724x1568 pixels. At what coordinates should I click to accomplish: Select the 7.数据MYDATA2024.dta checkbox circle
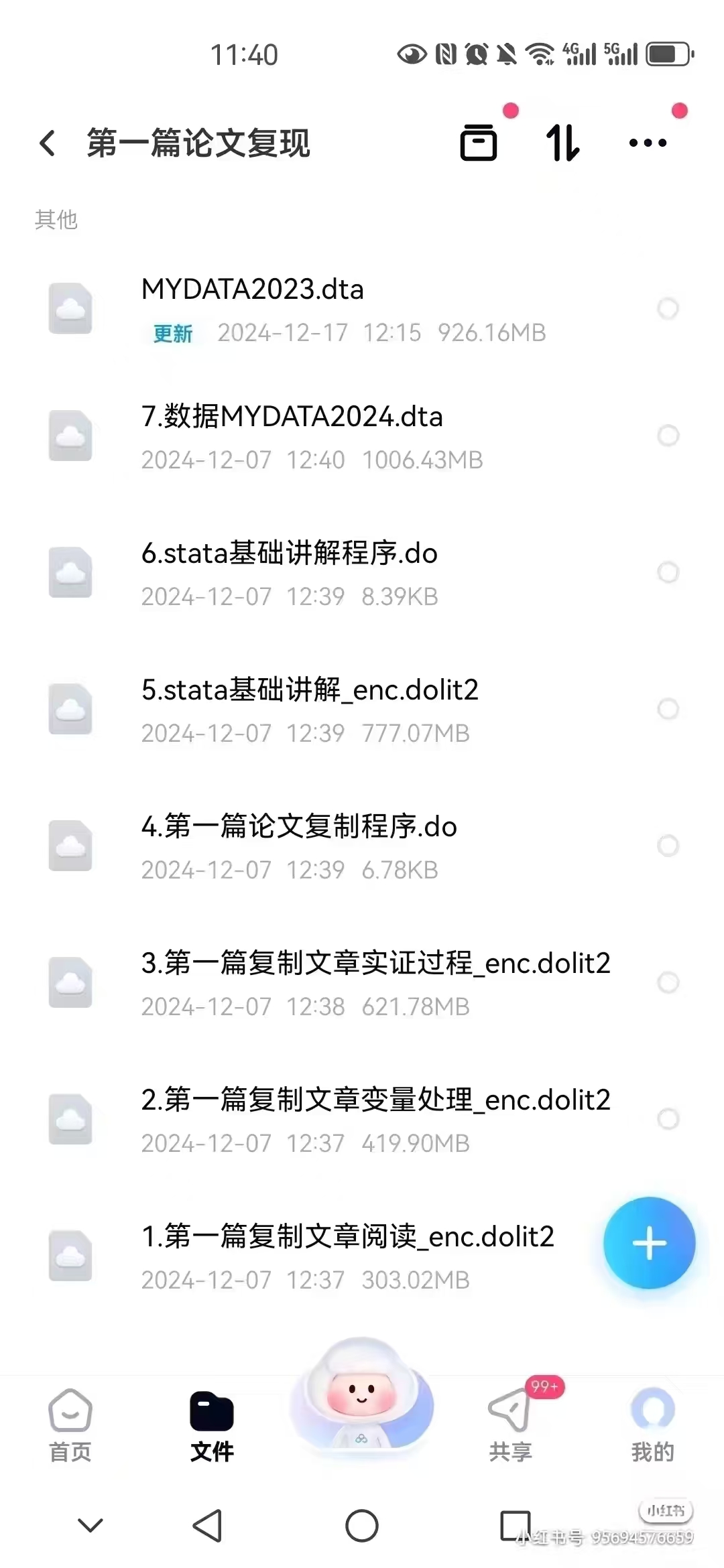[668, 436]
